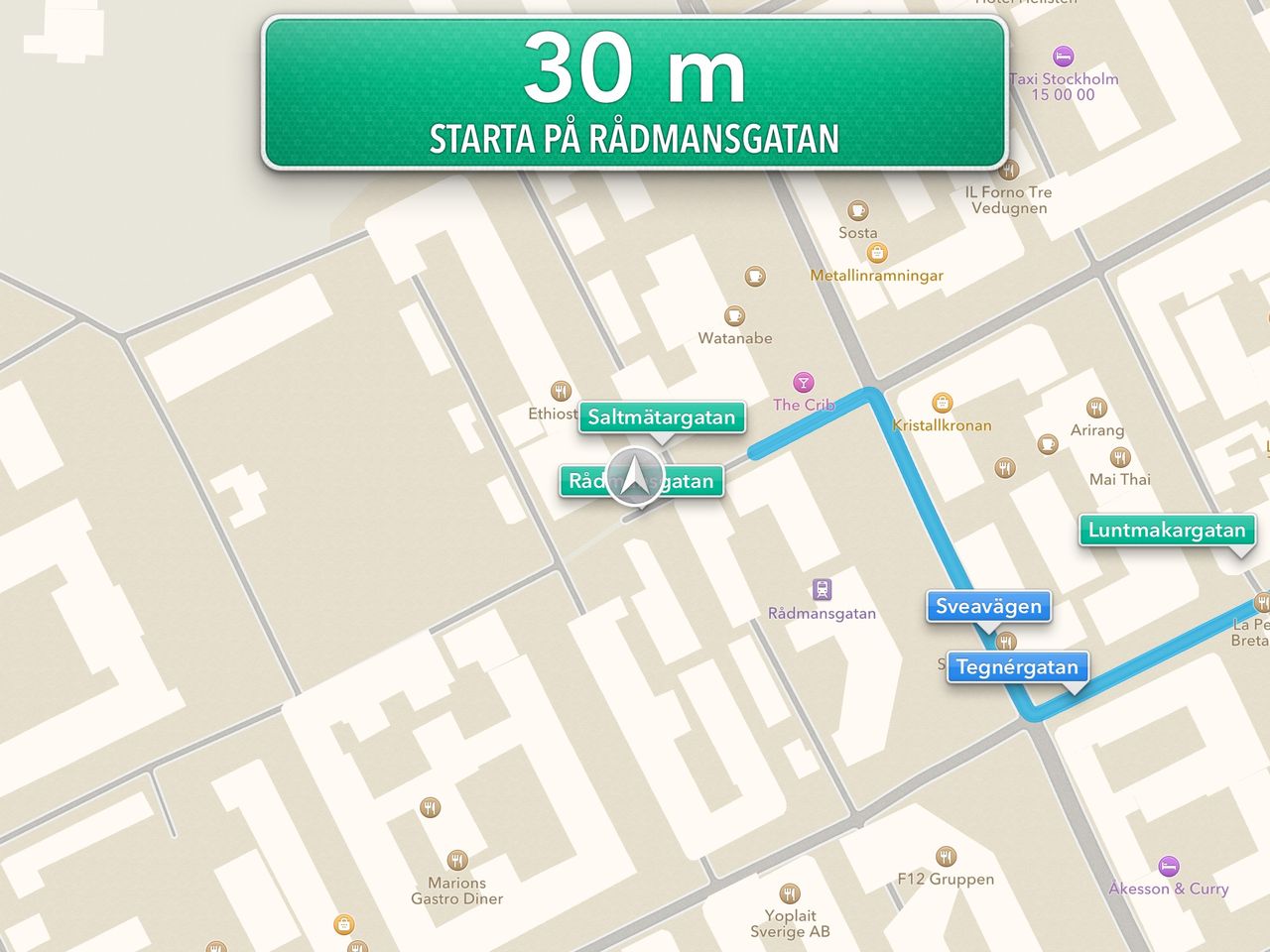Image resolution: width=1270 pixels, height=952 pixels.
Task: Open The Crib bar marker
Action: pyautogui.click(x=803, y=383)
